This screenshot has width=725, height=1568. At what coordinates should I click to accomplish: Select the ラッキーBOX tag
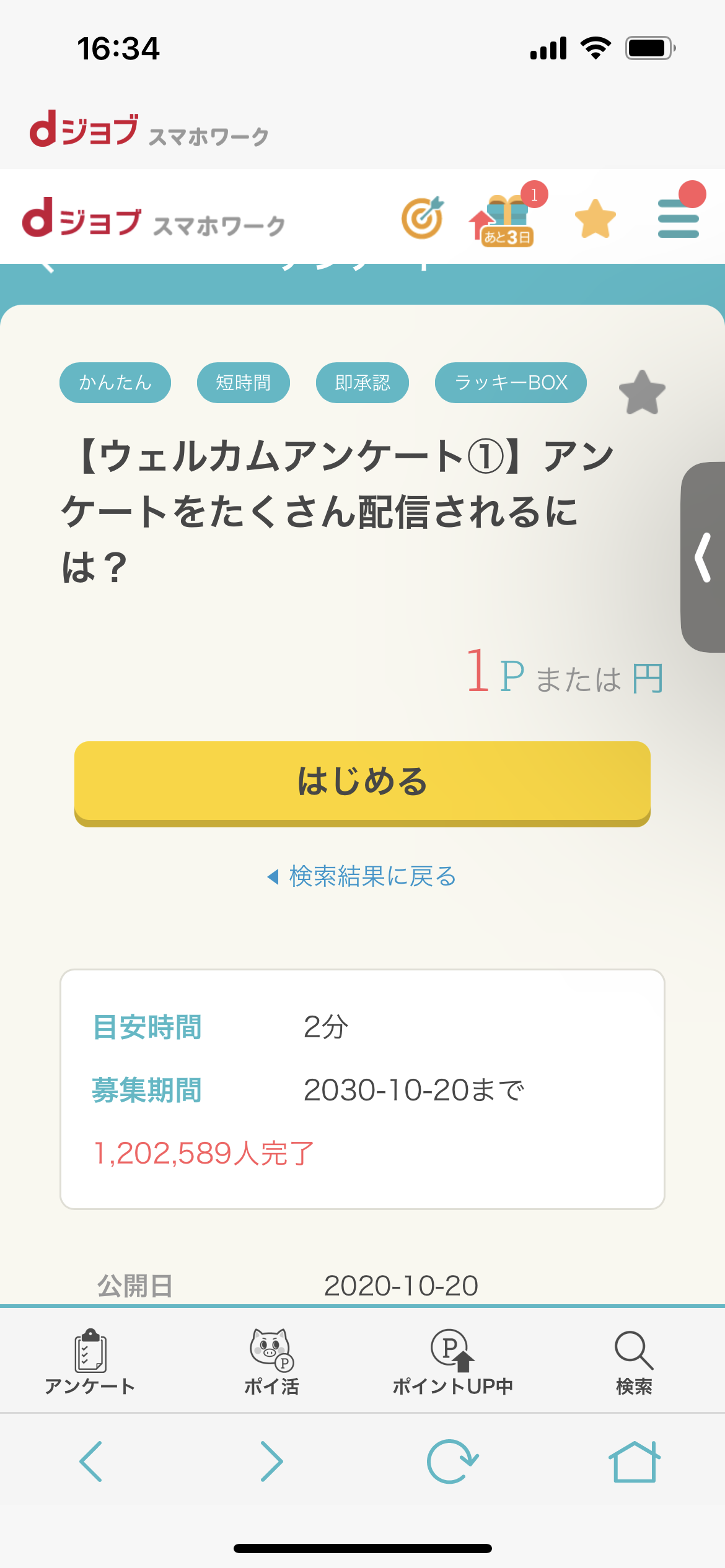tap(511, 383)
